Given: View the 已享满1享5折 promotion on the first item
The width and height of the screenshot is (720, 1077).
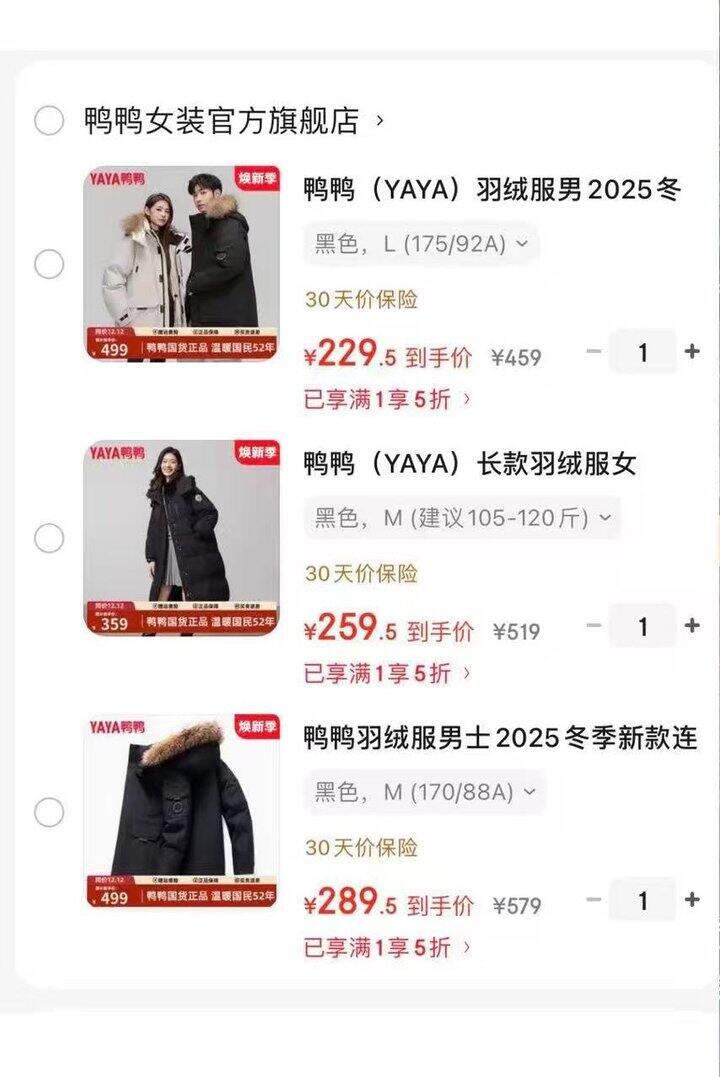Looking at the screenshot, I should (380, 399).
